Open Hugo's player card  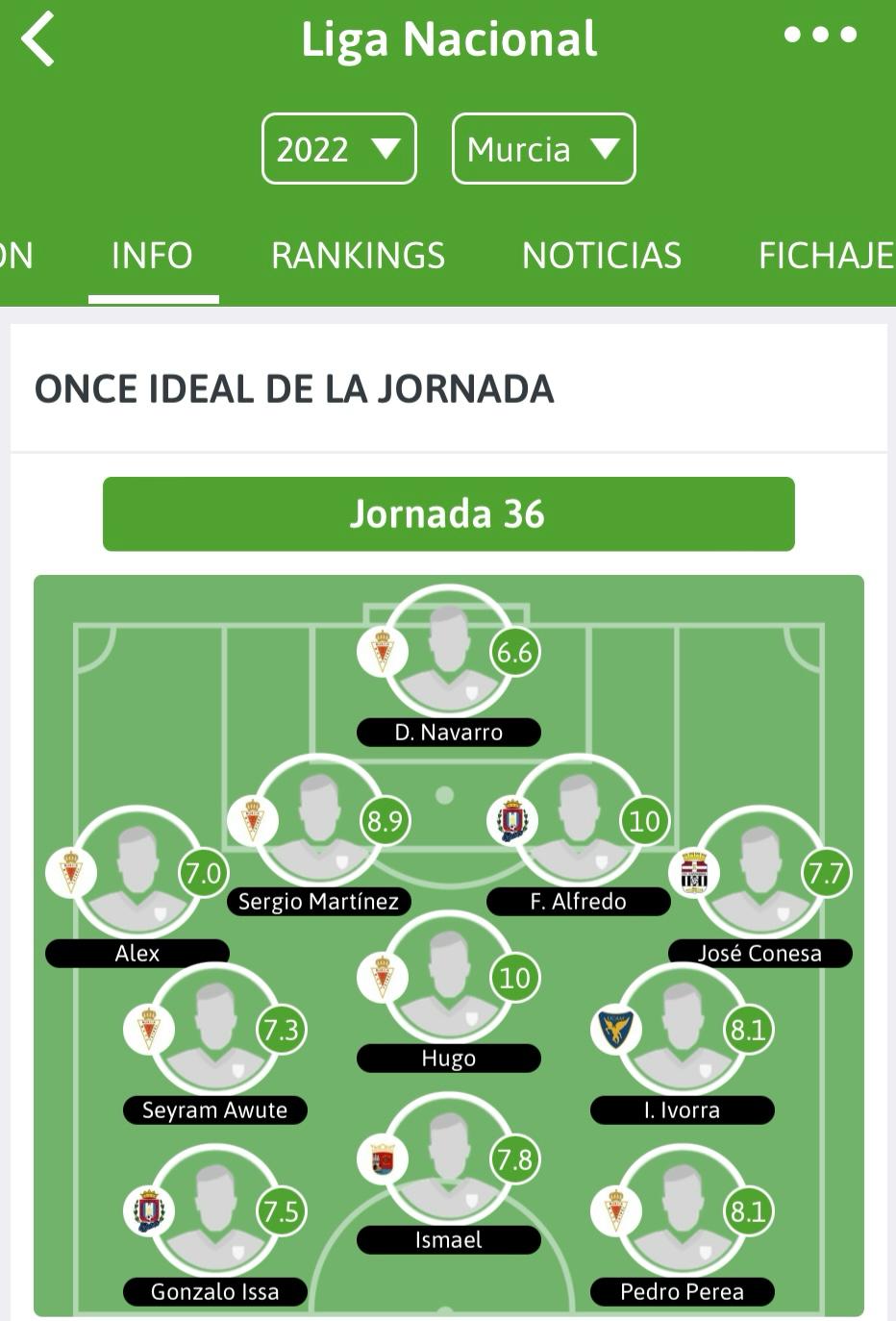[x=448, y=980]
